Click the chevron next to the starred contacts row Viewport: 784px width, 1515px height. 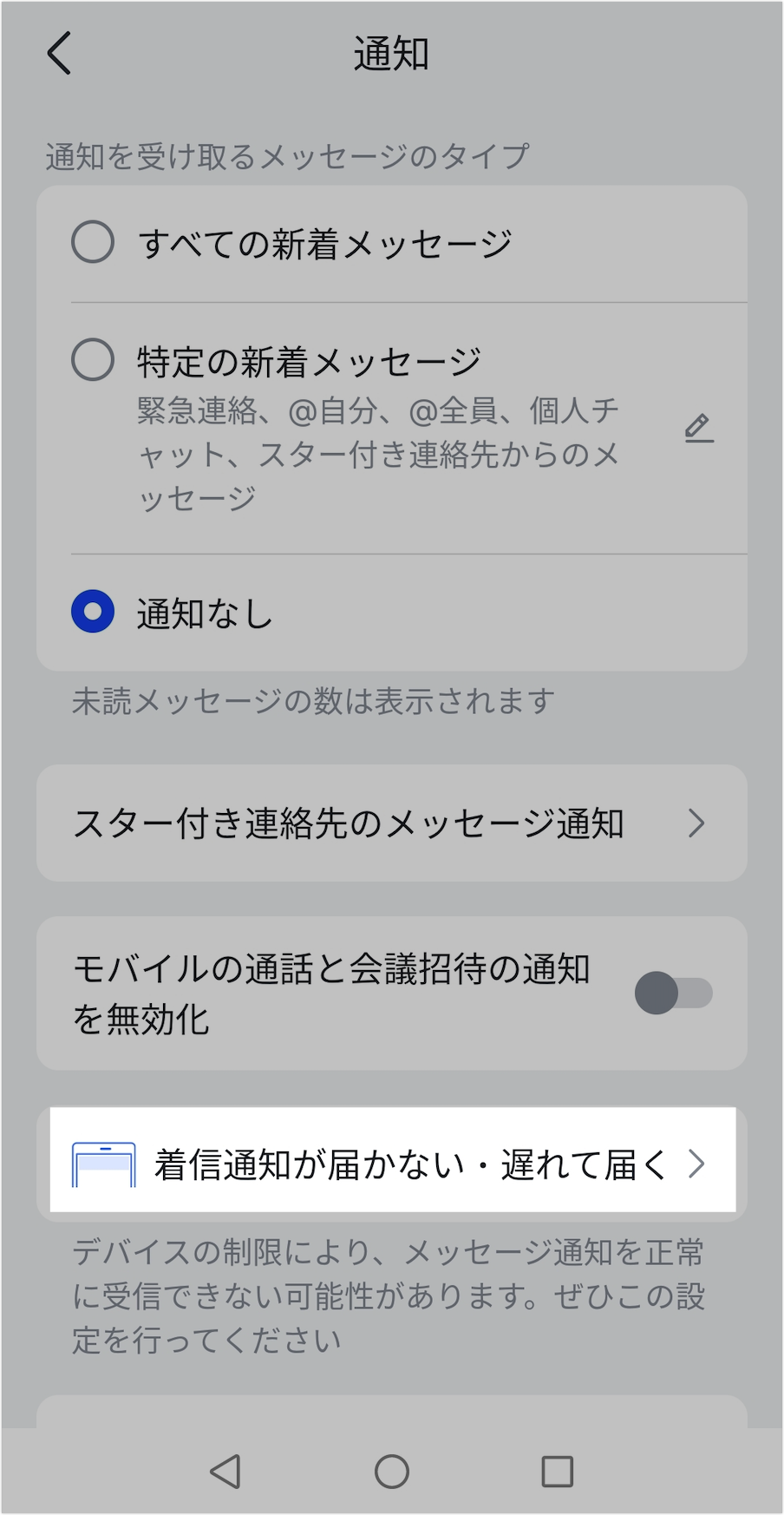coord(698,824)
